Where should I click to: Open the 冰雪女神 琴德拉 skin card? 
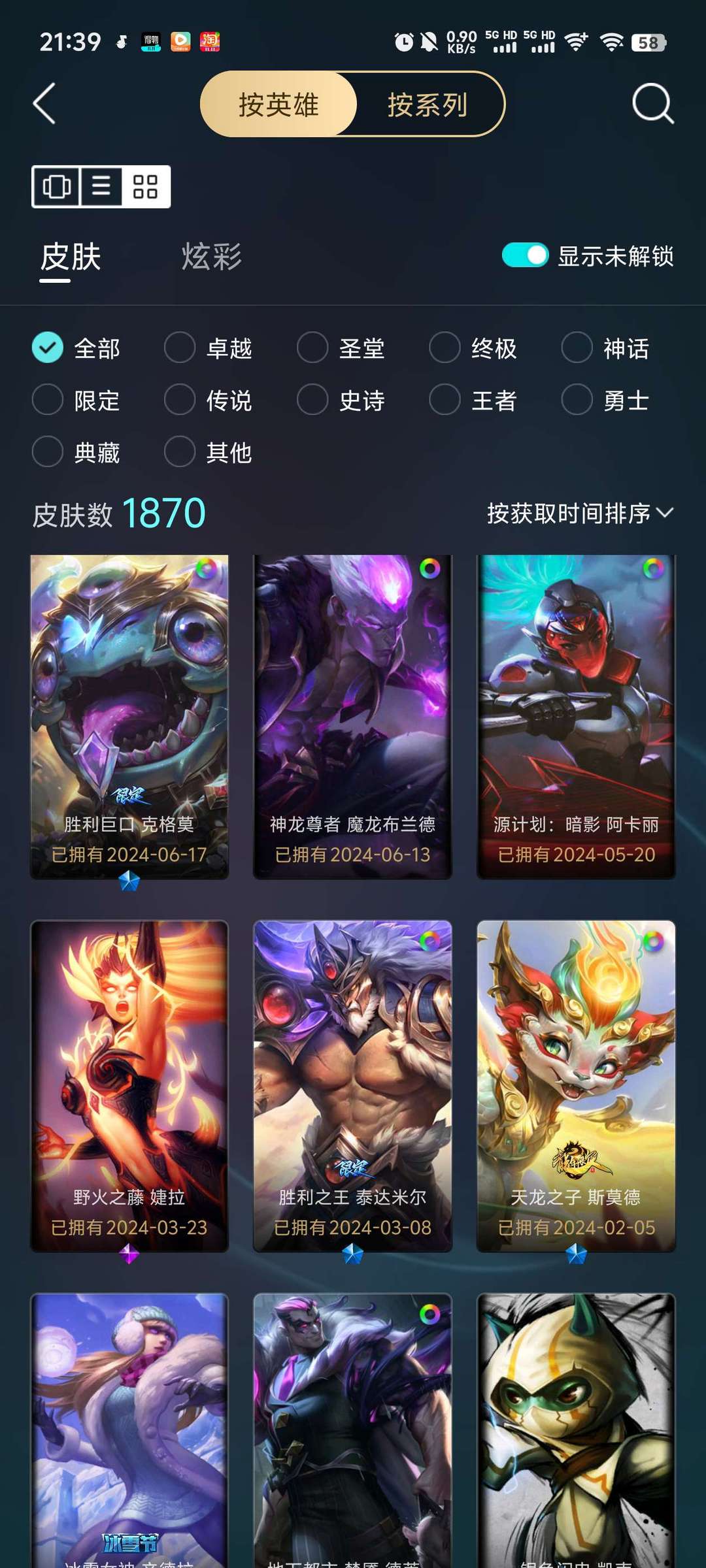[129, 1437]
